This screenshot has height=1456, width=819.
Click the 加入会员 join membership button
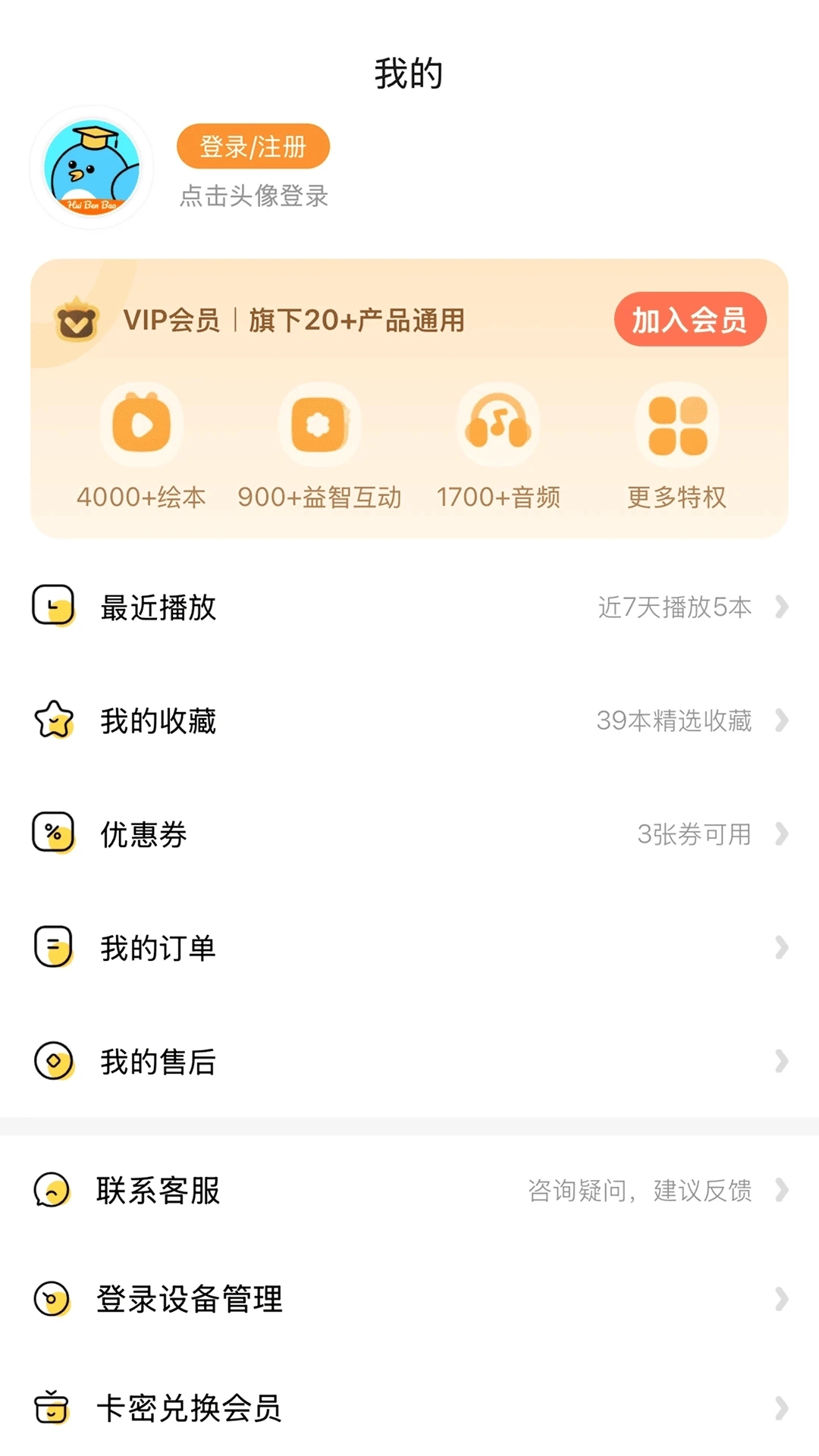pos(691,319)
